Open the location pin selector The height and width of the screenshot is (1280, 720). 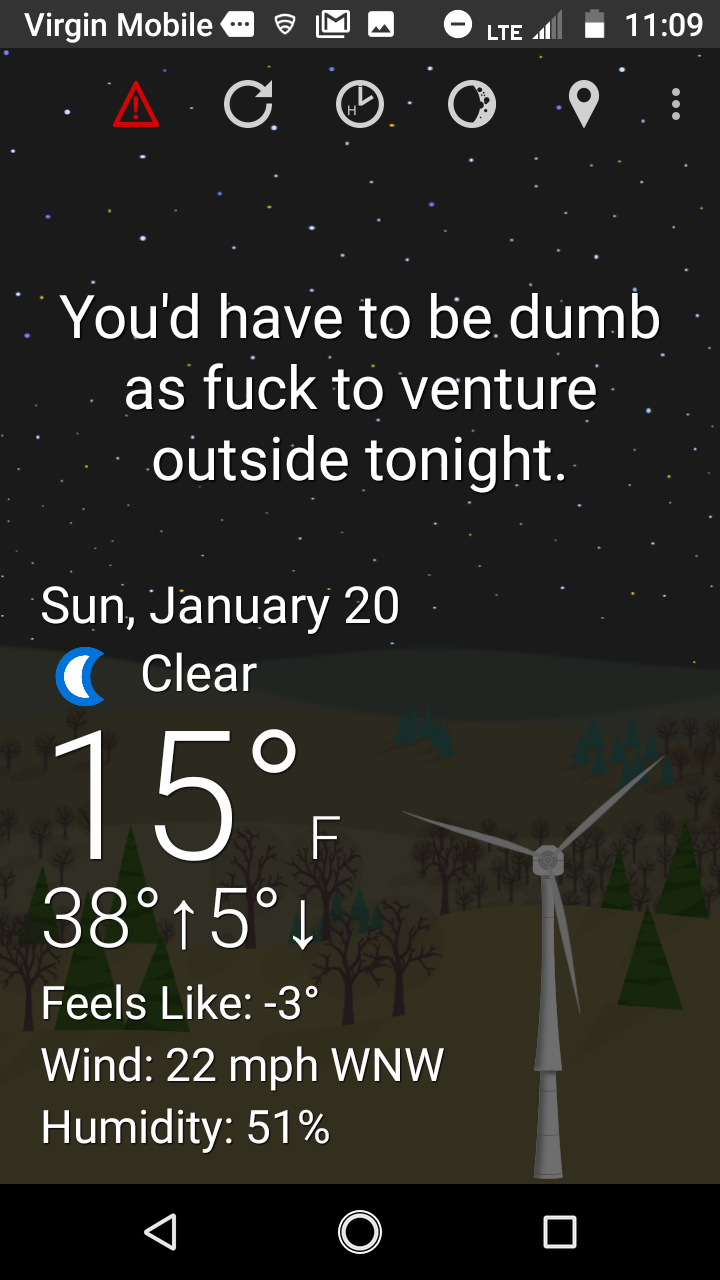pos(584,104)
